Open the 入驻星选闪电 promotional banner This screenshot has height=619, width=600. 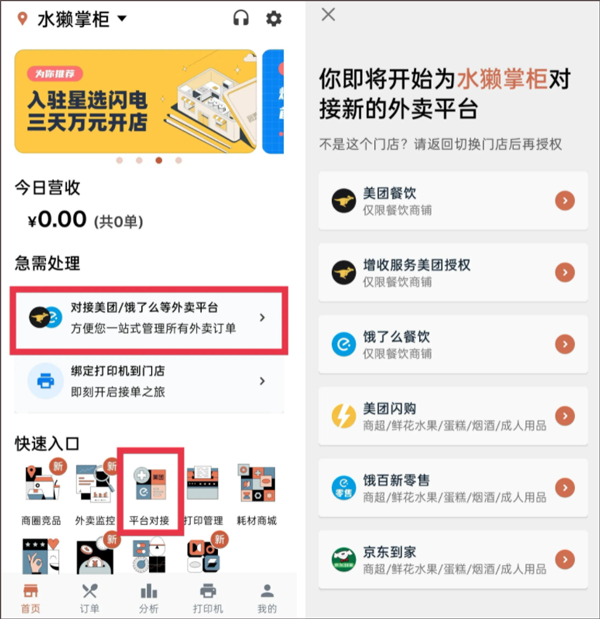click(x=135, y=101)
